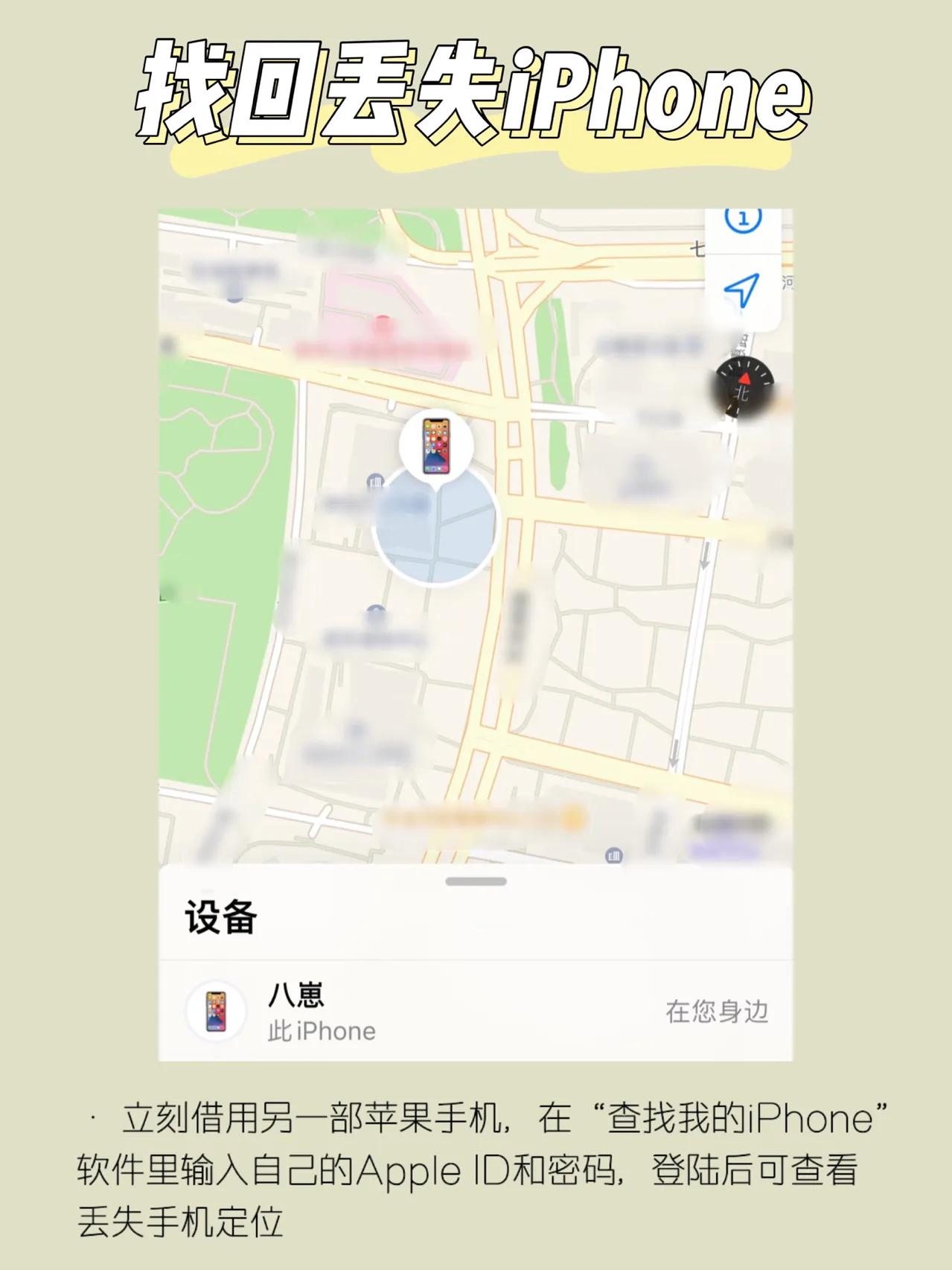Screen dimensions: 952x1270
Task: Select the iPhone pin on the map
Action: (435, 447)
